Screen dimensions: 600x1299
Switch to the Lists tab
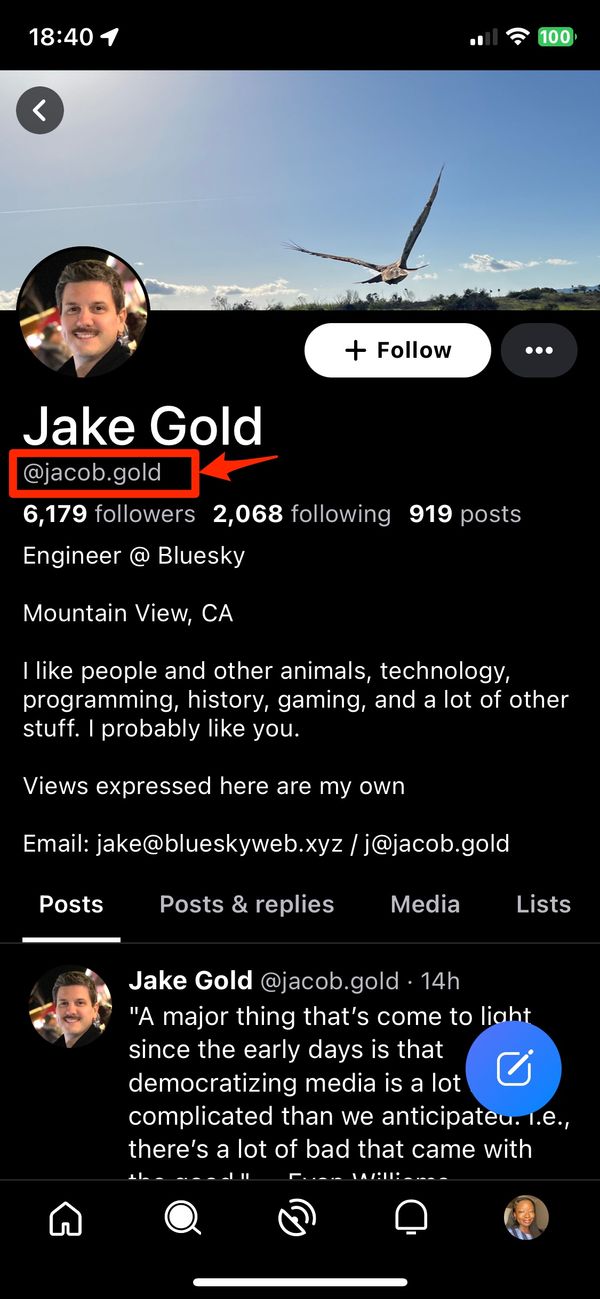(x=543, y=905)
